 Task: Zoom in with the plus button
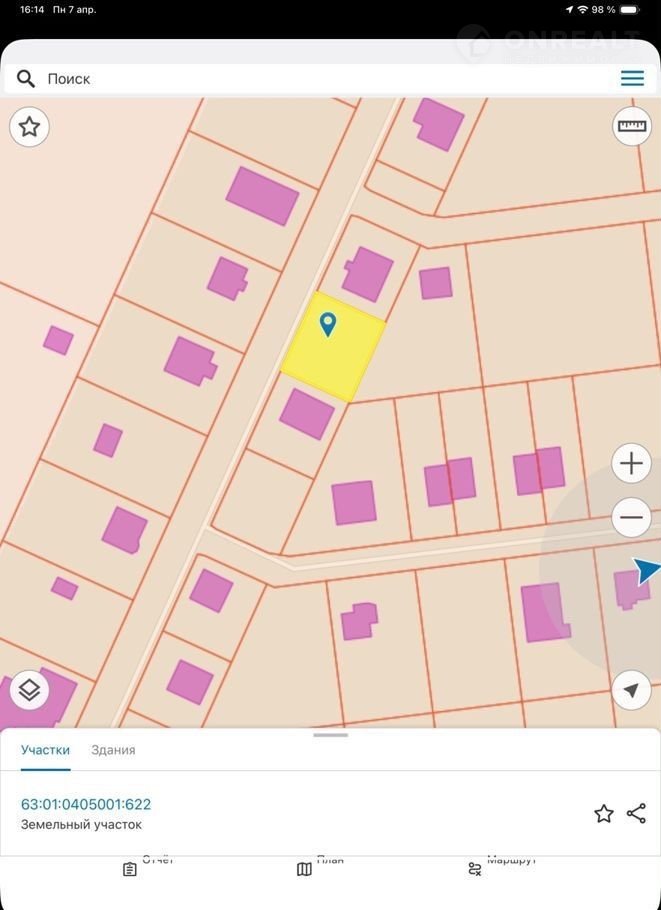click(x=631, y=464)
